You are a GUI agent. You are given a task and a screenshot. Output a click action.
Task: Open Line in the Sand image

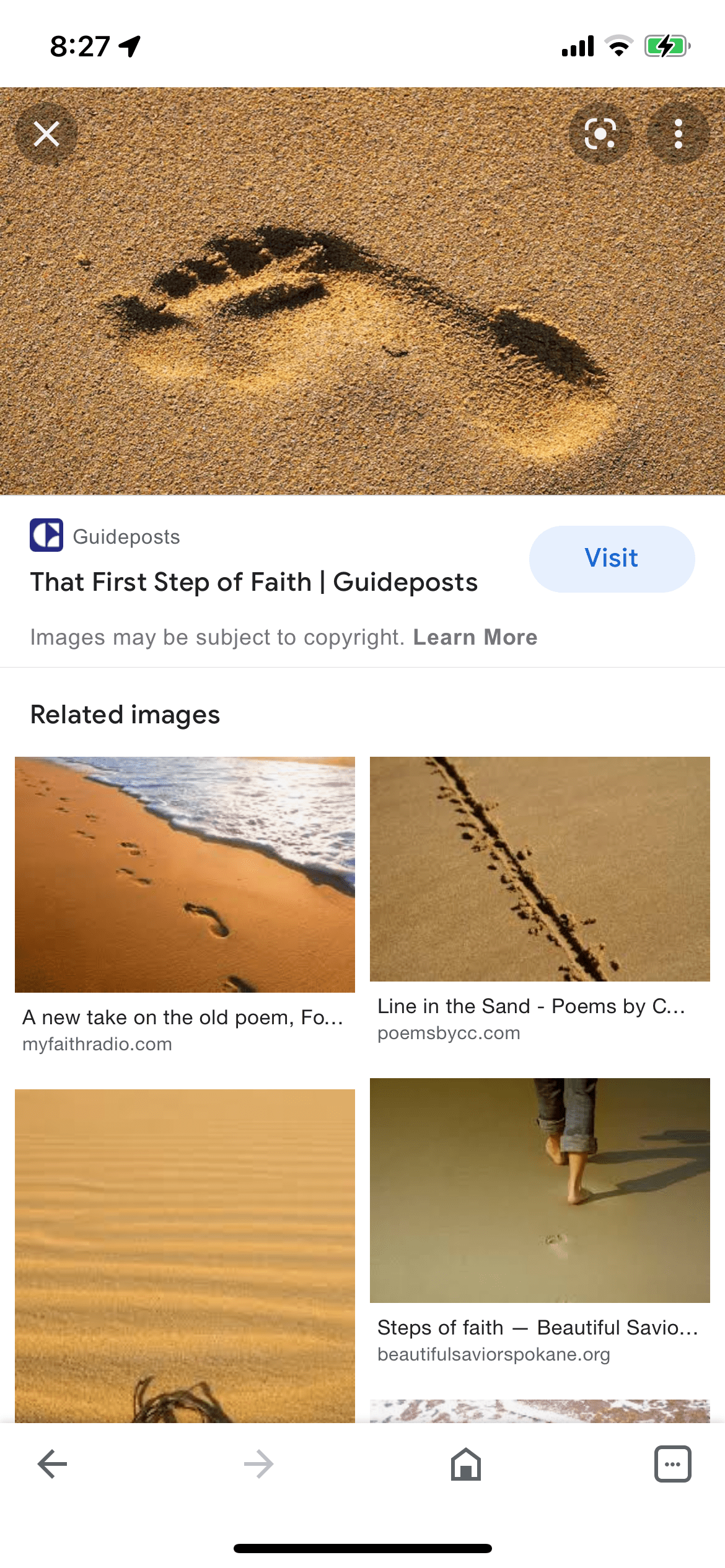click(540, 869)
